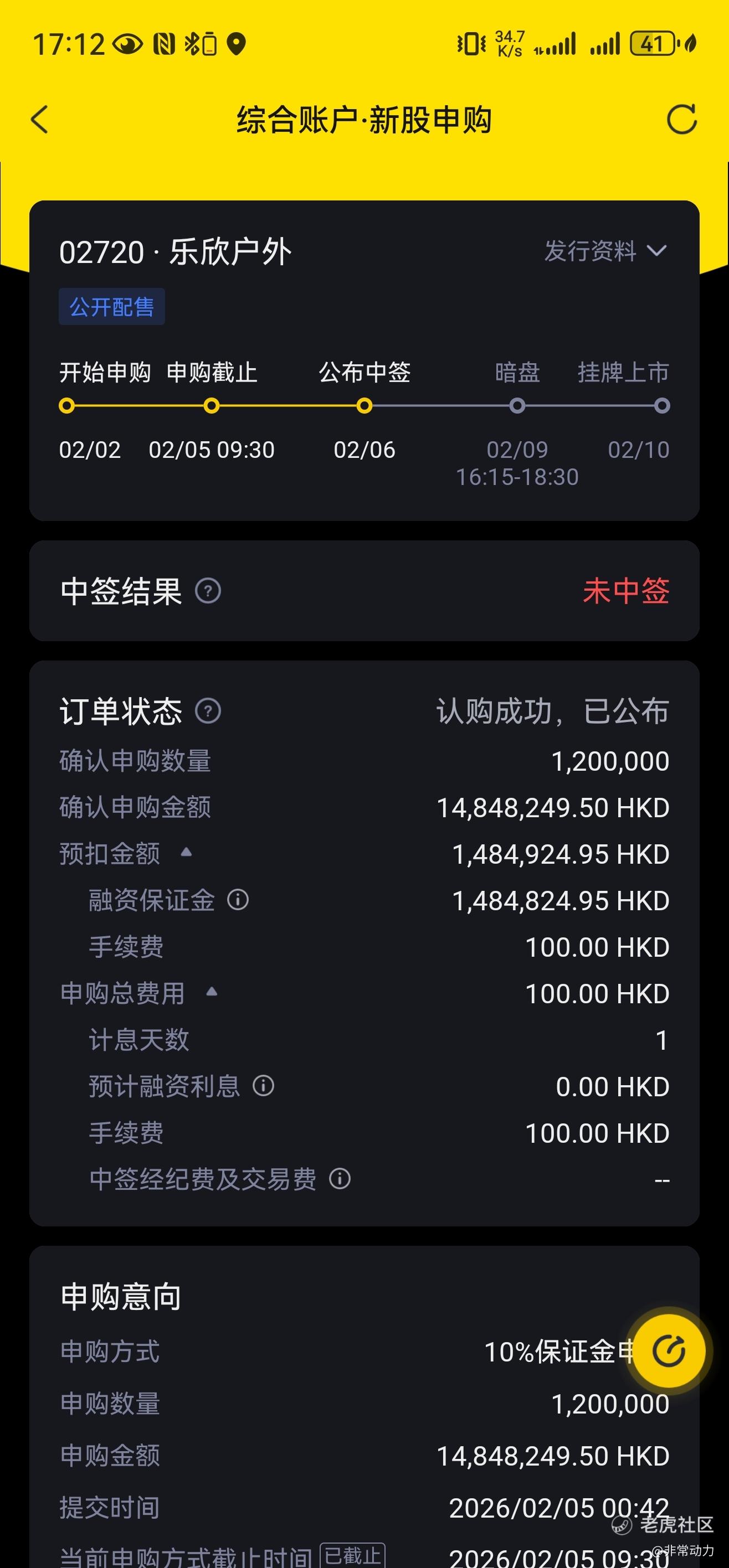Refresh the IPO subscription page
Viewport: 729px width, 1568px height.
click(x=681, y=118)
